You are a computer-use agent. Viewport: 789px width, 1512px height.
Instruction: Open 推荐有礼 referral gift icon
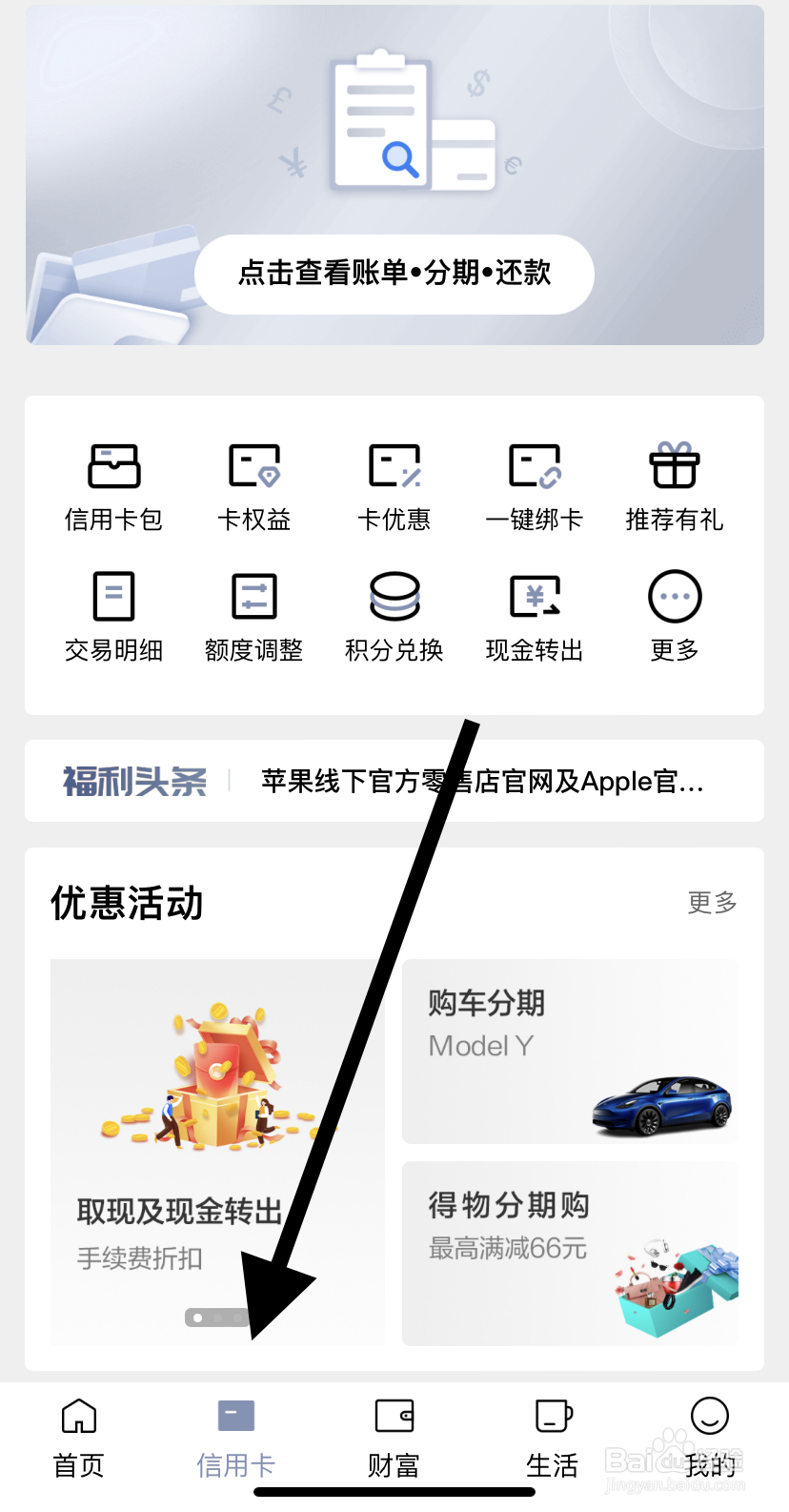coord(674,486)
